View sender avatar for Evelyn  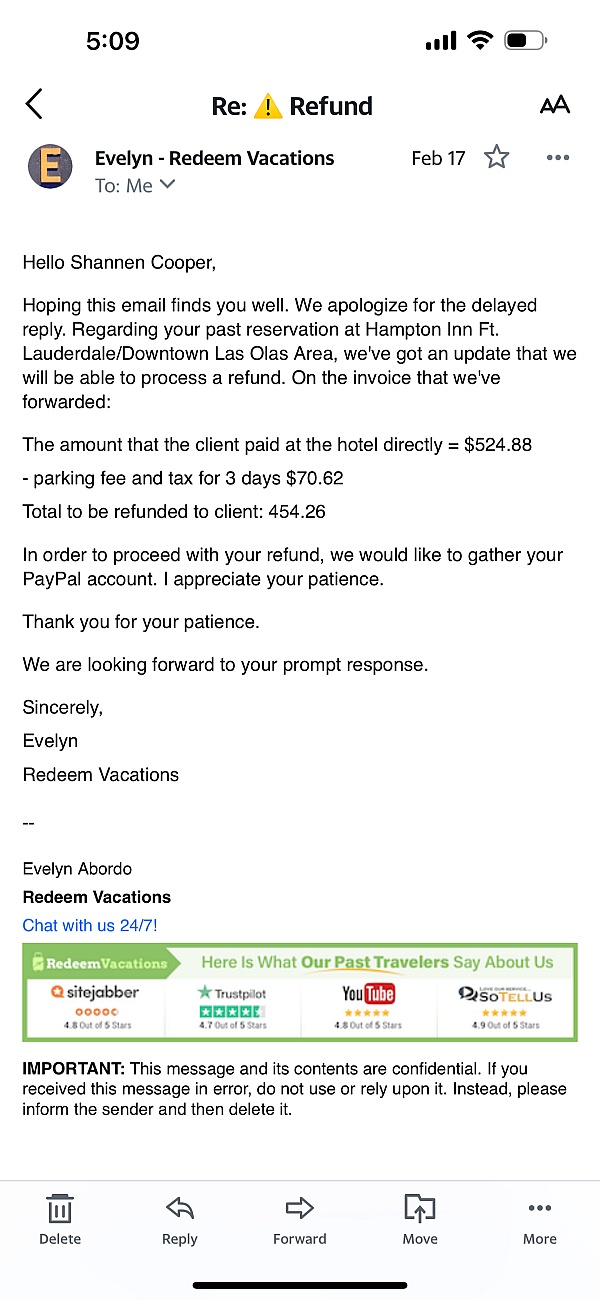[x=50, y=166]
